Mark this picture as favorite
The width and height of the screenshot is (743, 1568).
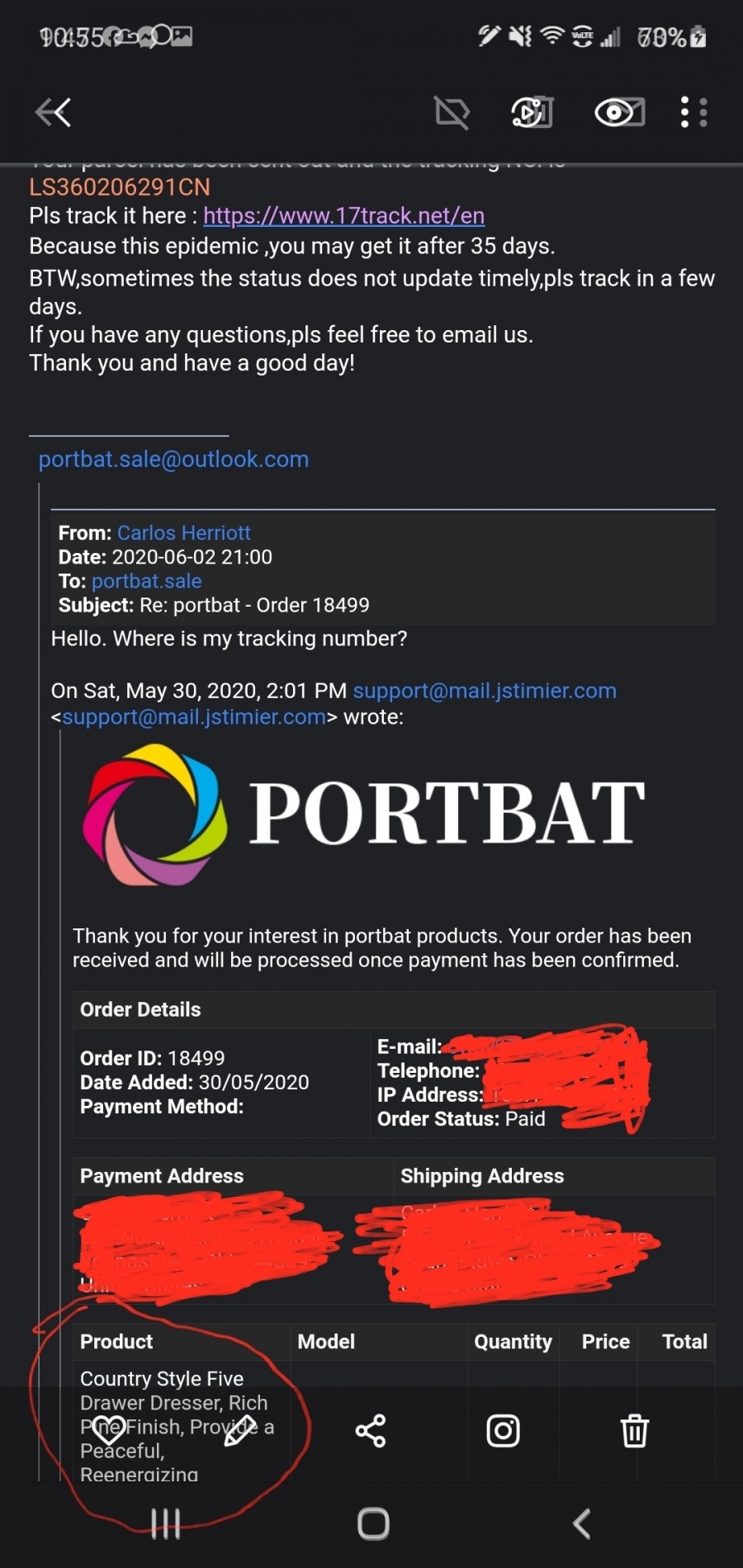[x=107, y=1431]
